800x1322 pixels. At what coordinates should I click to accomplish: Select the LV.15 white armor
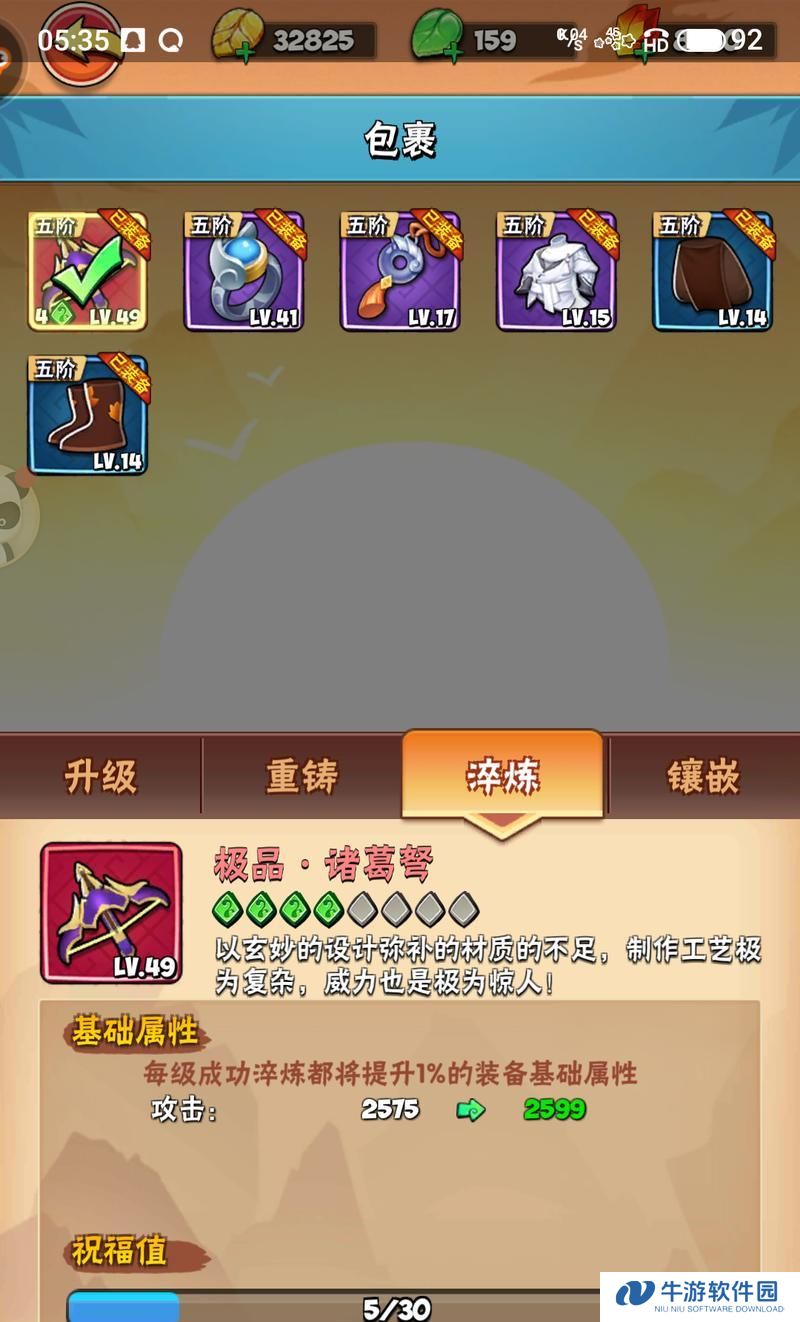(556, 271)
